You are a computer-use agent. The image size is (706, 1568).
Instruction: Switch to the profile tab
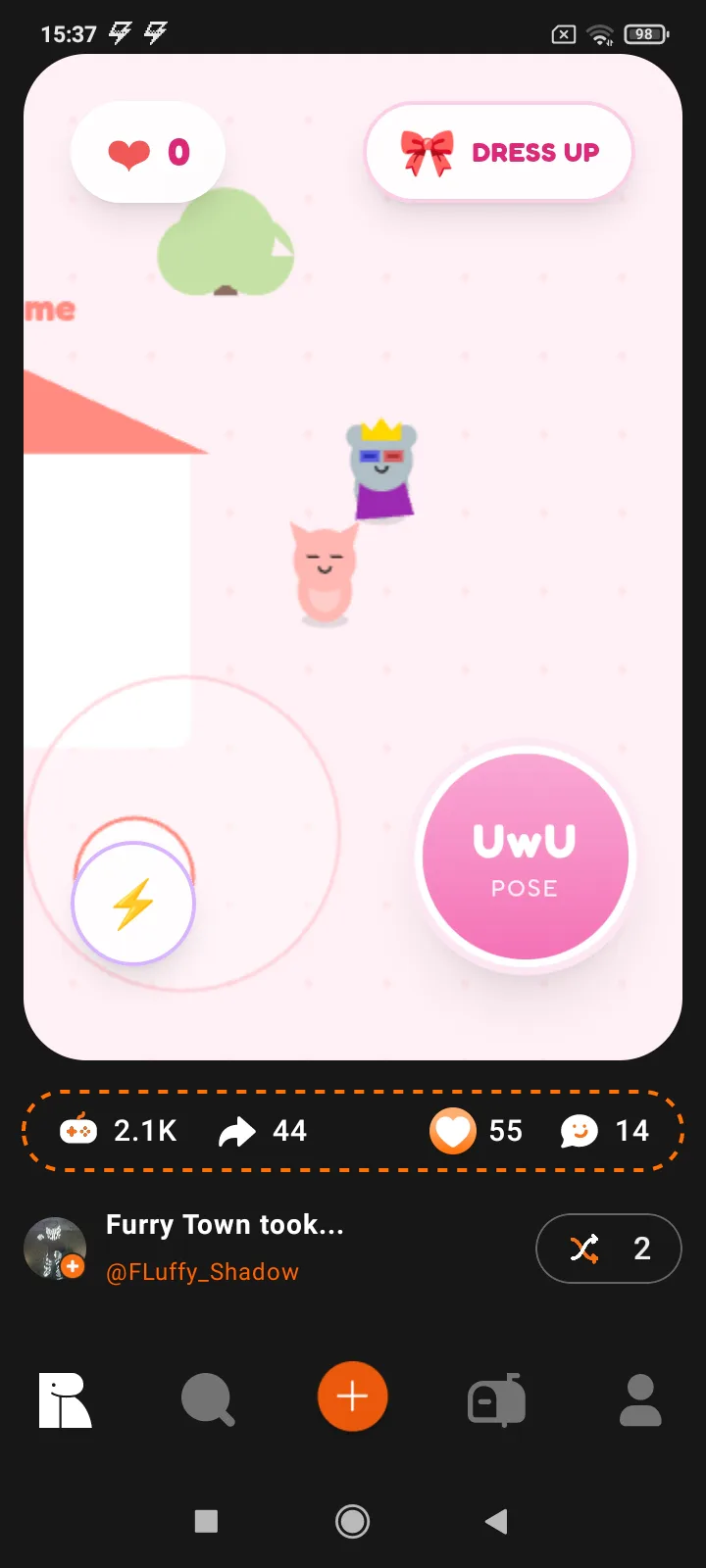click(640, 1399)
